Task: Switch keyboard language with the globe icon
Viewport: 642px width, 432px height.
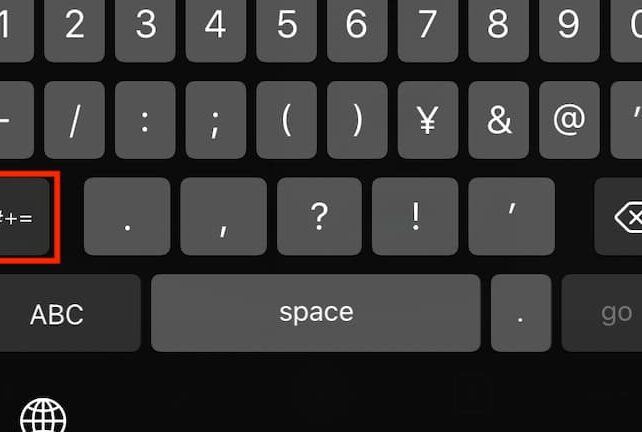Action: point(44,415)
